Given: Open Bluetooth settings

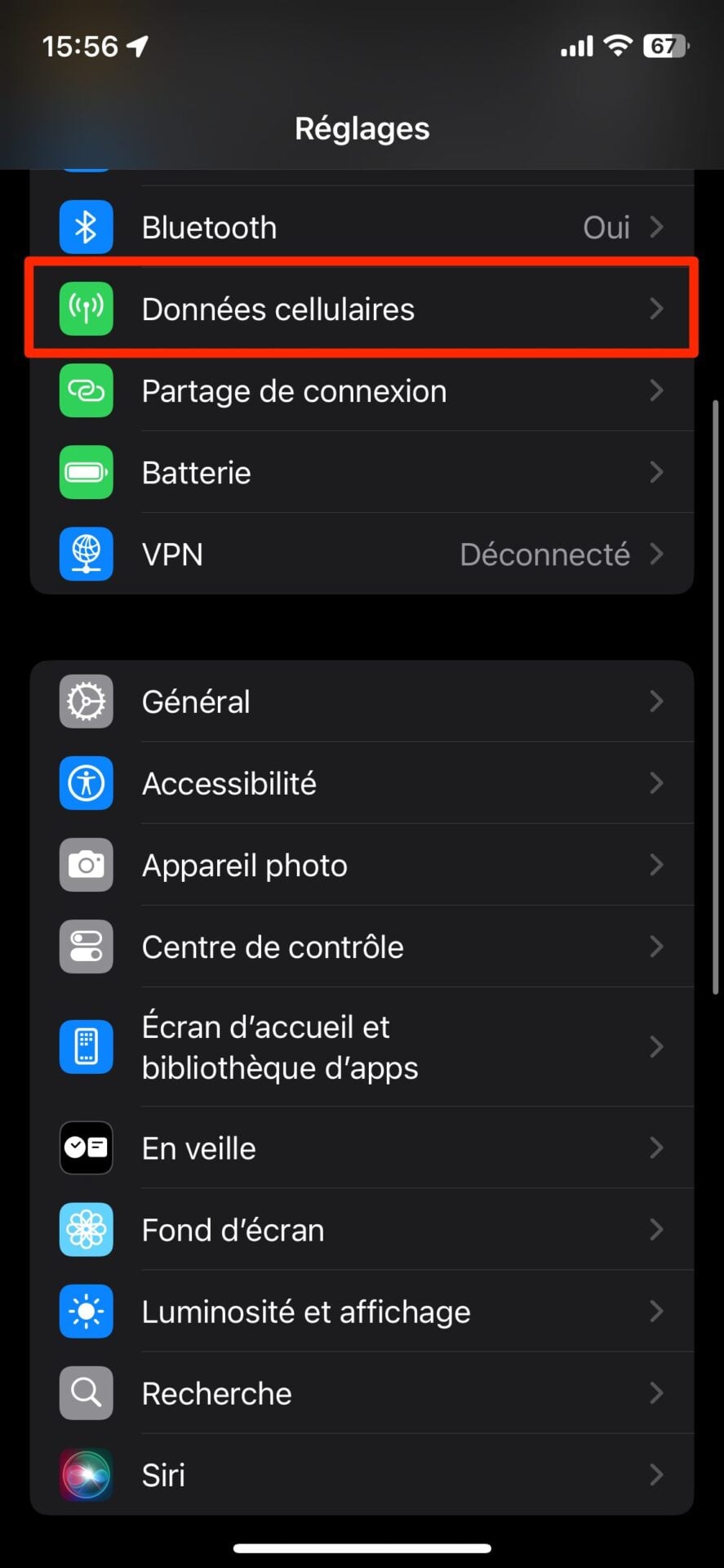Looking at the screenshot, I should tap(362, 227).
